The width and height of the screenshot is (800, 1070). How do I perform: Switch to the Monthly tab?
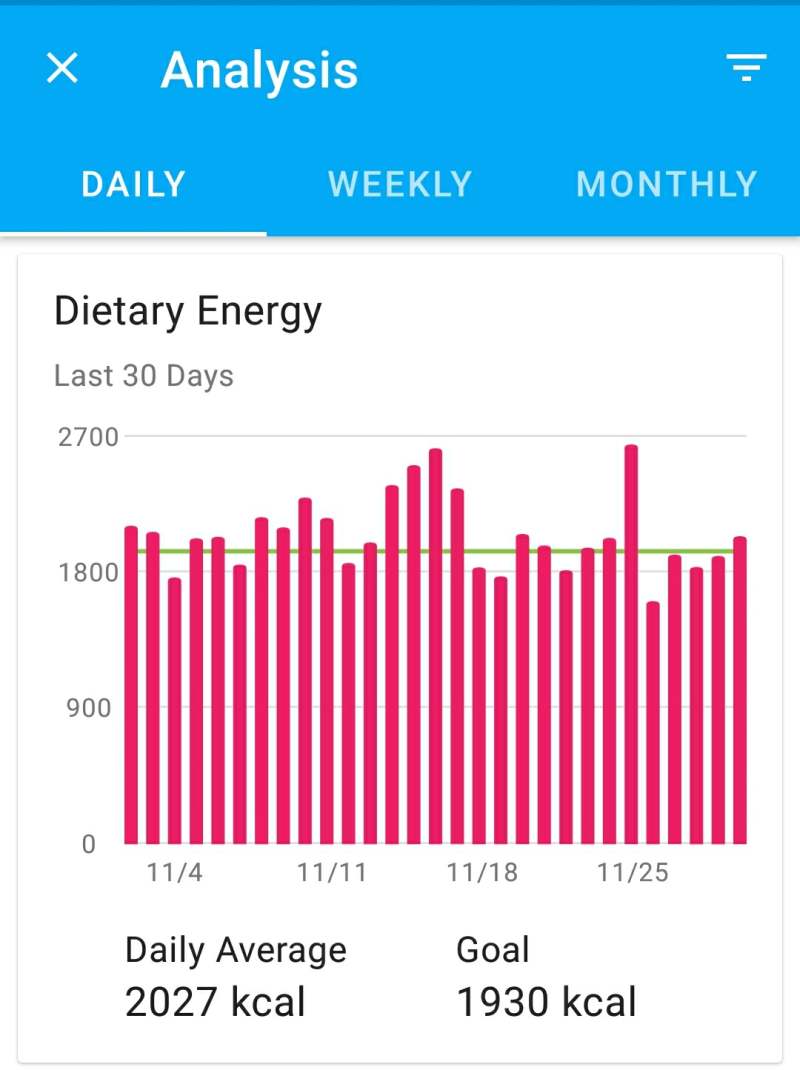[666, 184]
